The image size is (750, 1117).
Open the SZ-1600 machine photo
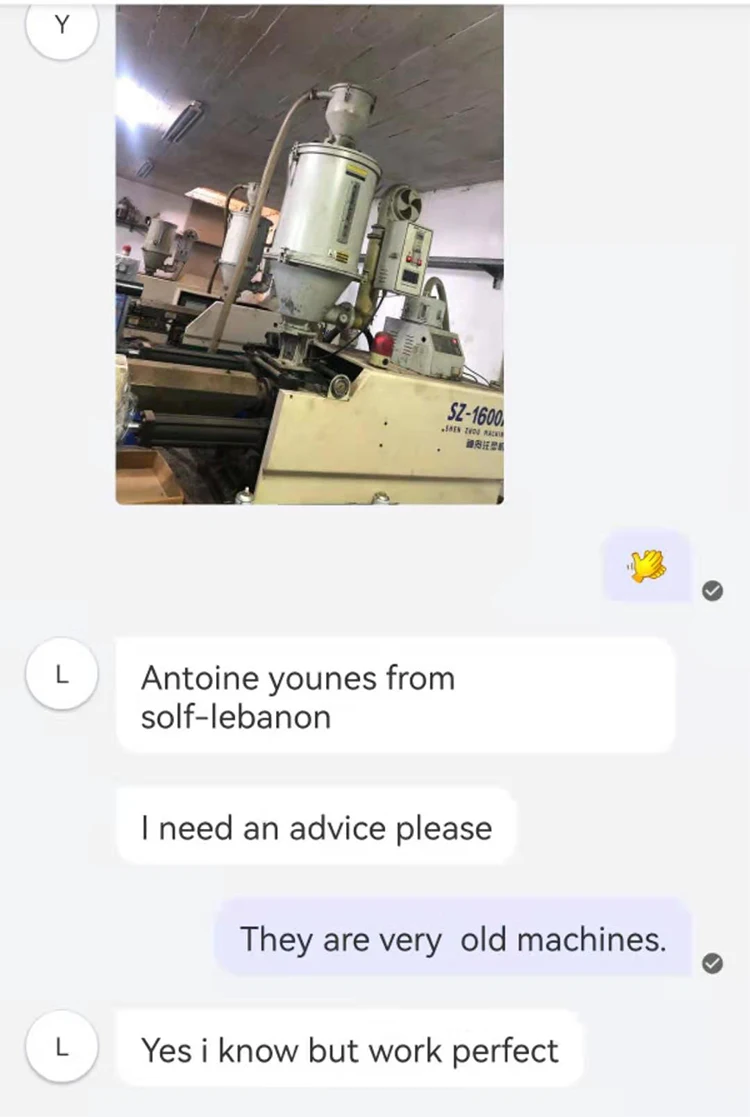(x=310, y=254)
